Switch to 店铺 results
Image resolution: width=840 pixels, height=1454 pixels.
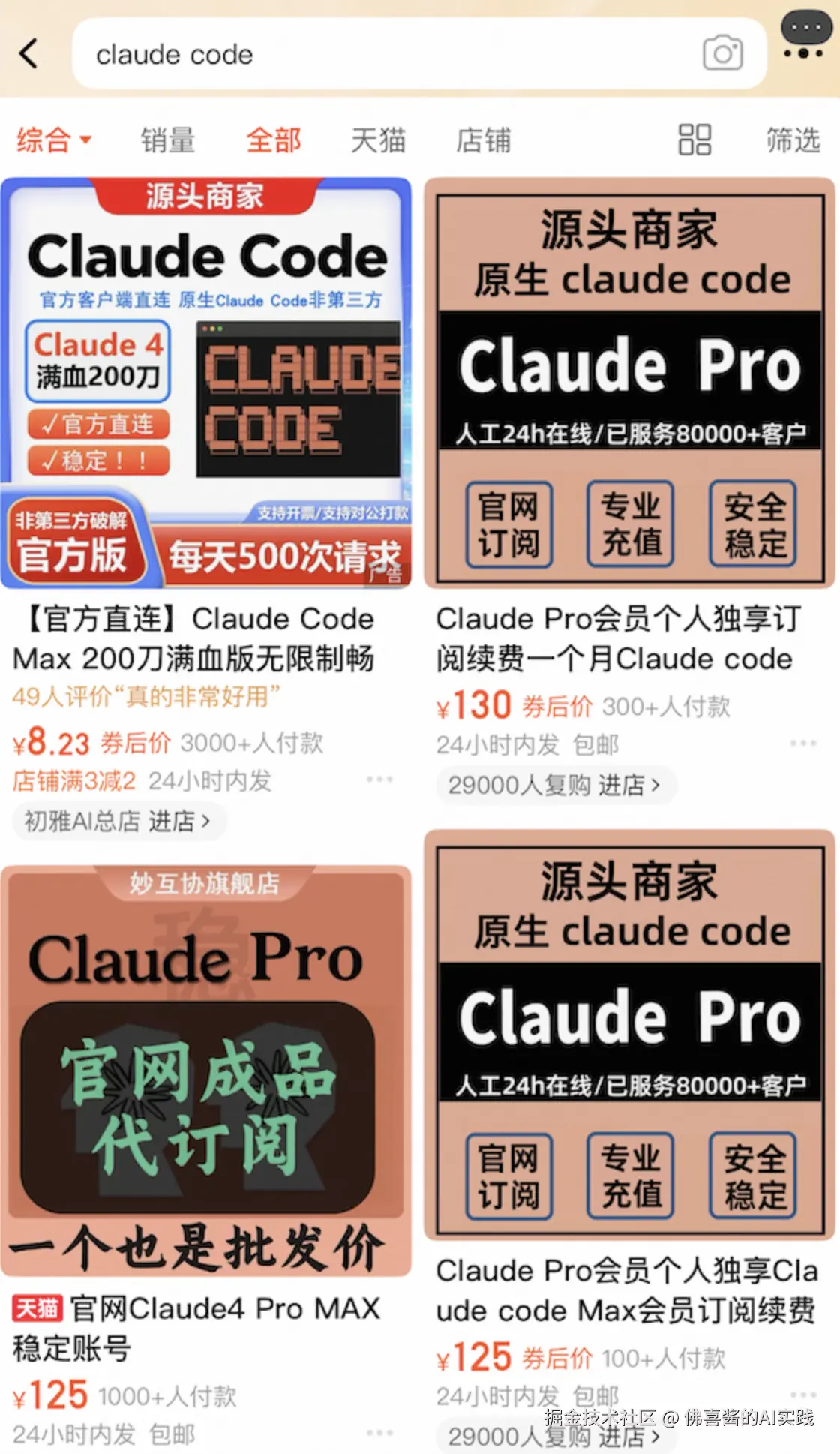tap(483, 140)
